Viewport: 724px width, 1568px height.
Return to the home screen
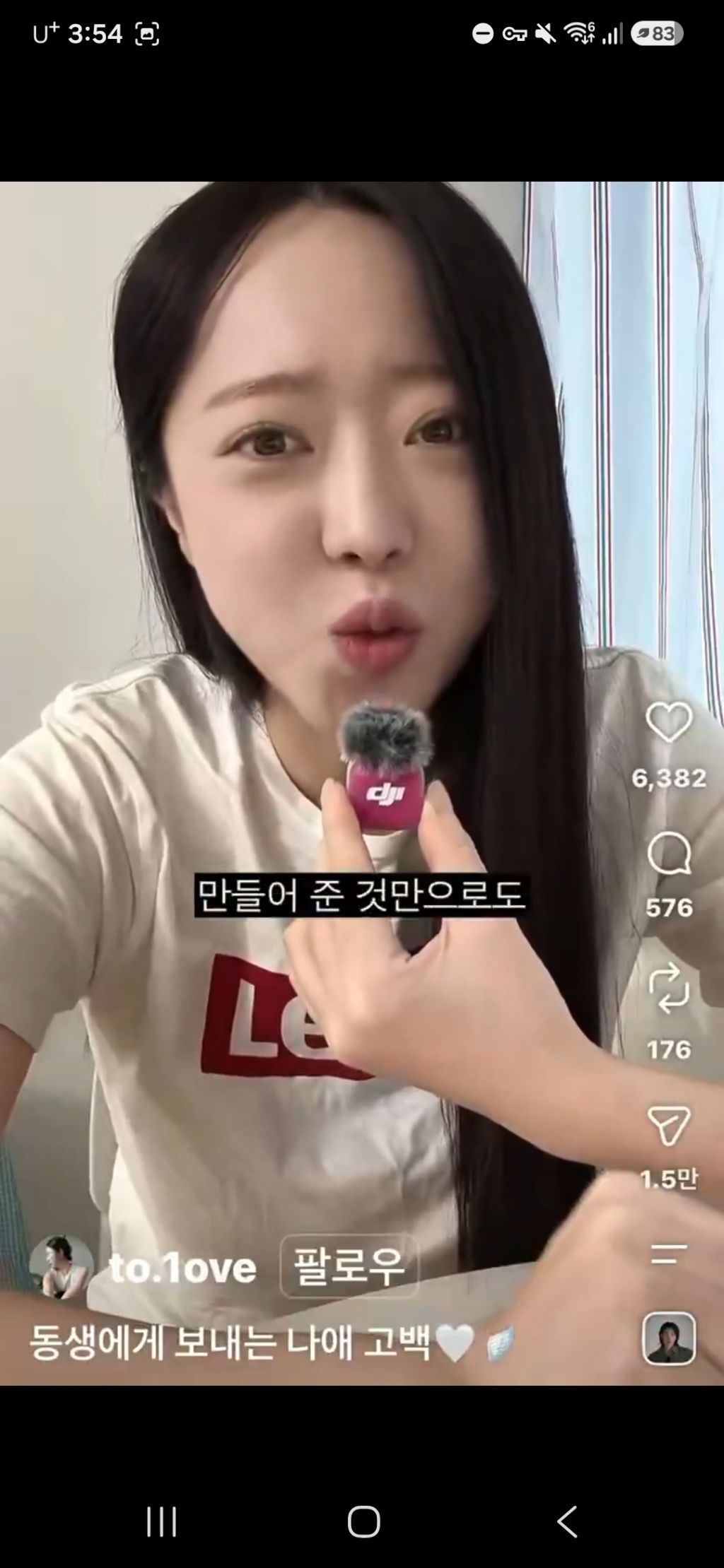point(363,1521)
